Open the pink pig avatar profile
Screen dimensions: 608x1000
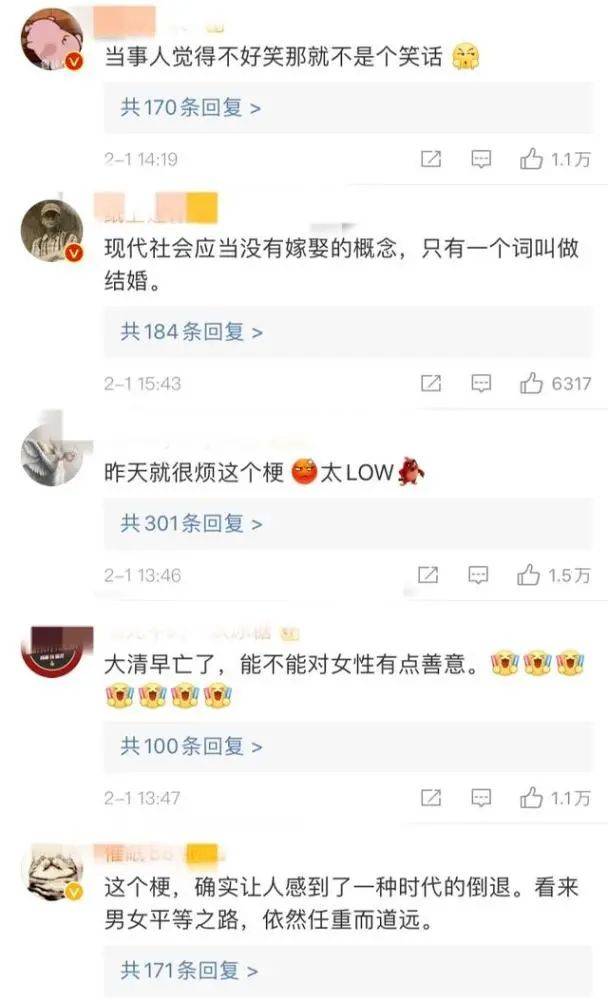pos(51,39)
